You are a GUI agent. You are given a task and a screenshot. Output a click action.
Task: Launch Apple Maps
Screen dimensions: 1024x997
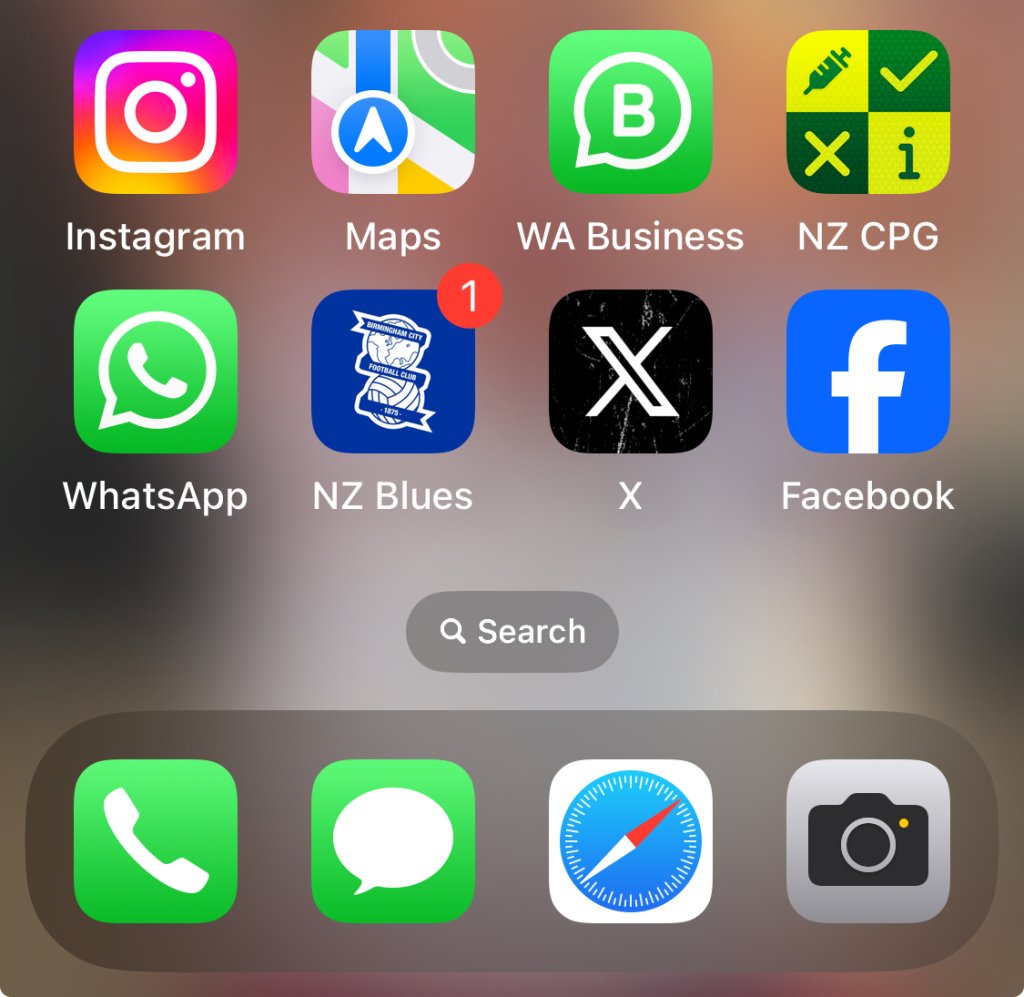pos(393,112)
